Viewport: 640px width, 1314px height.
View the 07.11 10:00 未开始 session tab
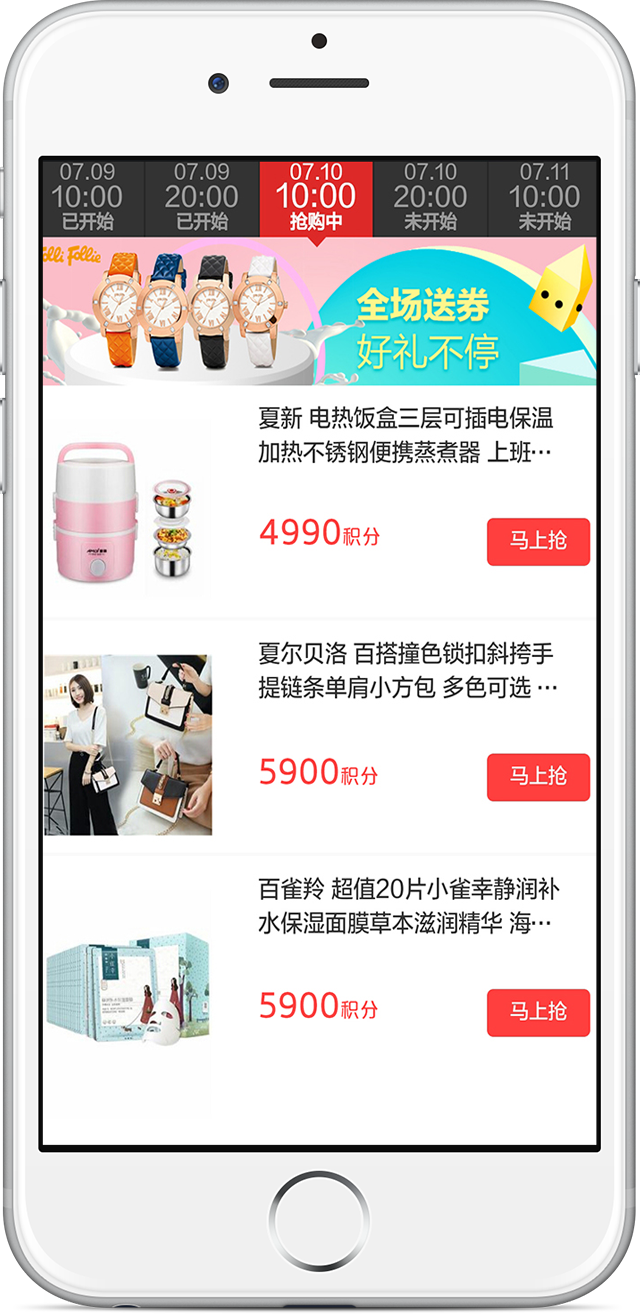click(543, 197)
